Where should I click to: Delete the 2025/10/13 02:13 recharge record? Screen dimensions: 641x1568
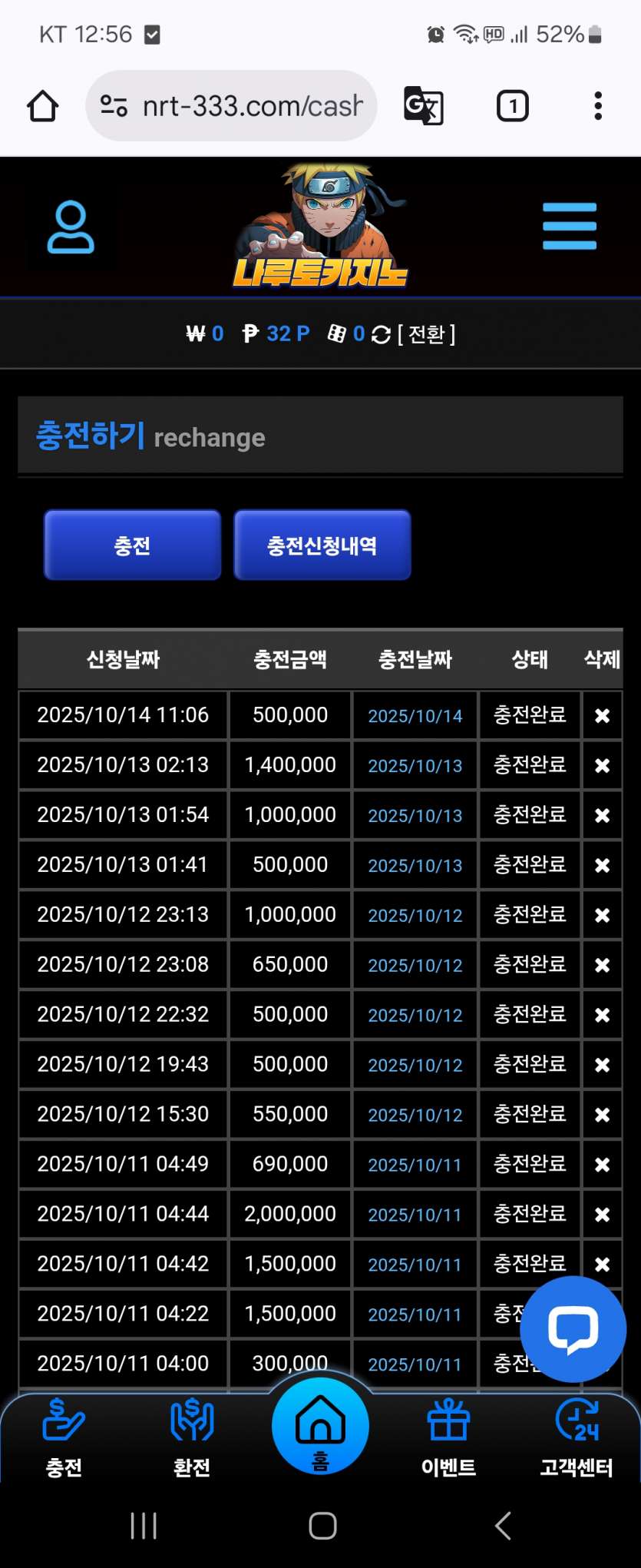point(602,766)
